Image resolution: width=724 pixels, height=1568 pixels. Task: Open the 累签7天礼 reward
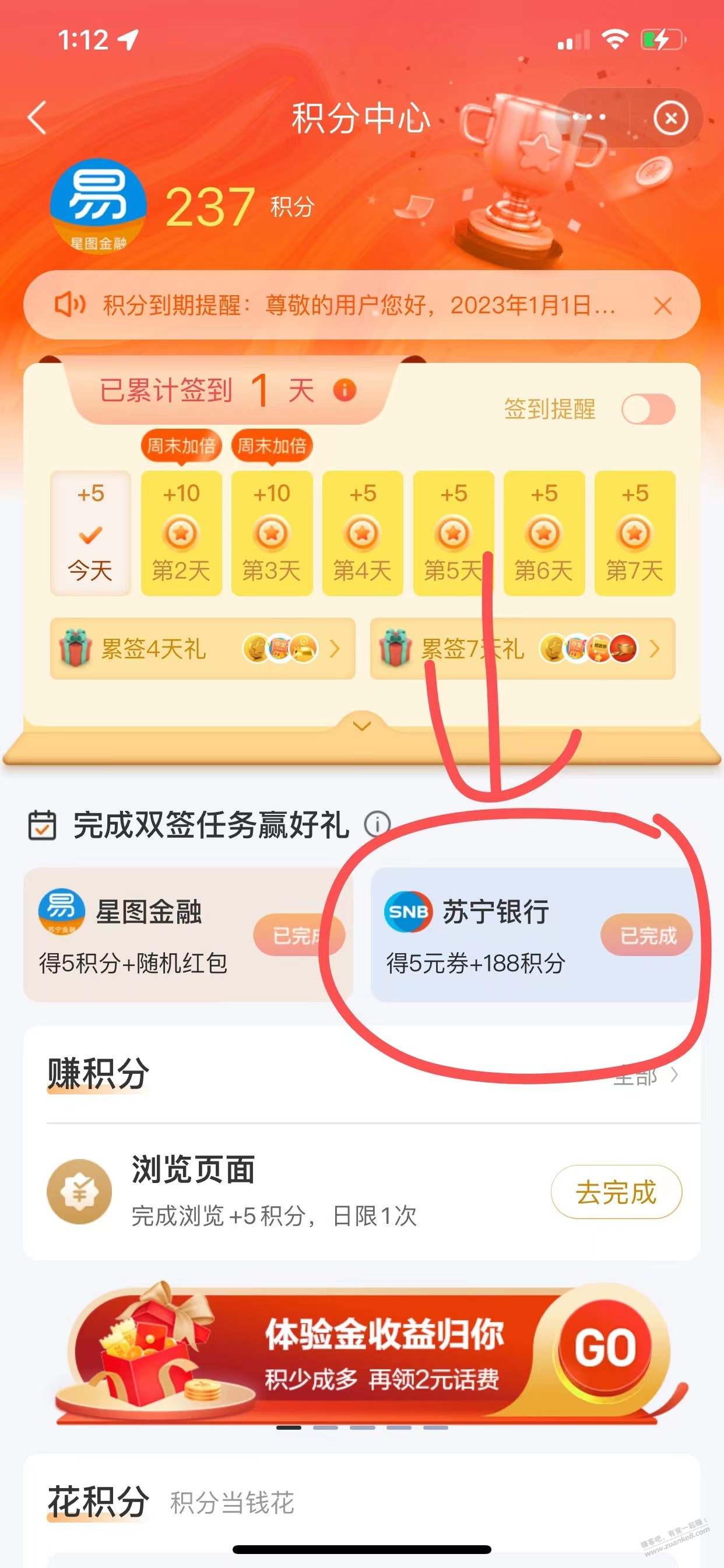(x=523, y=648)
